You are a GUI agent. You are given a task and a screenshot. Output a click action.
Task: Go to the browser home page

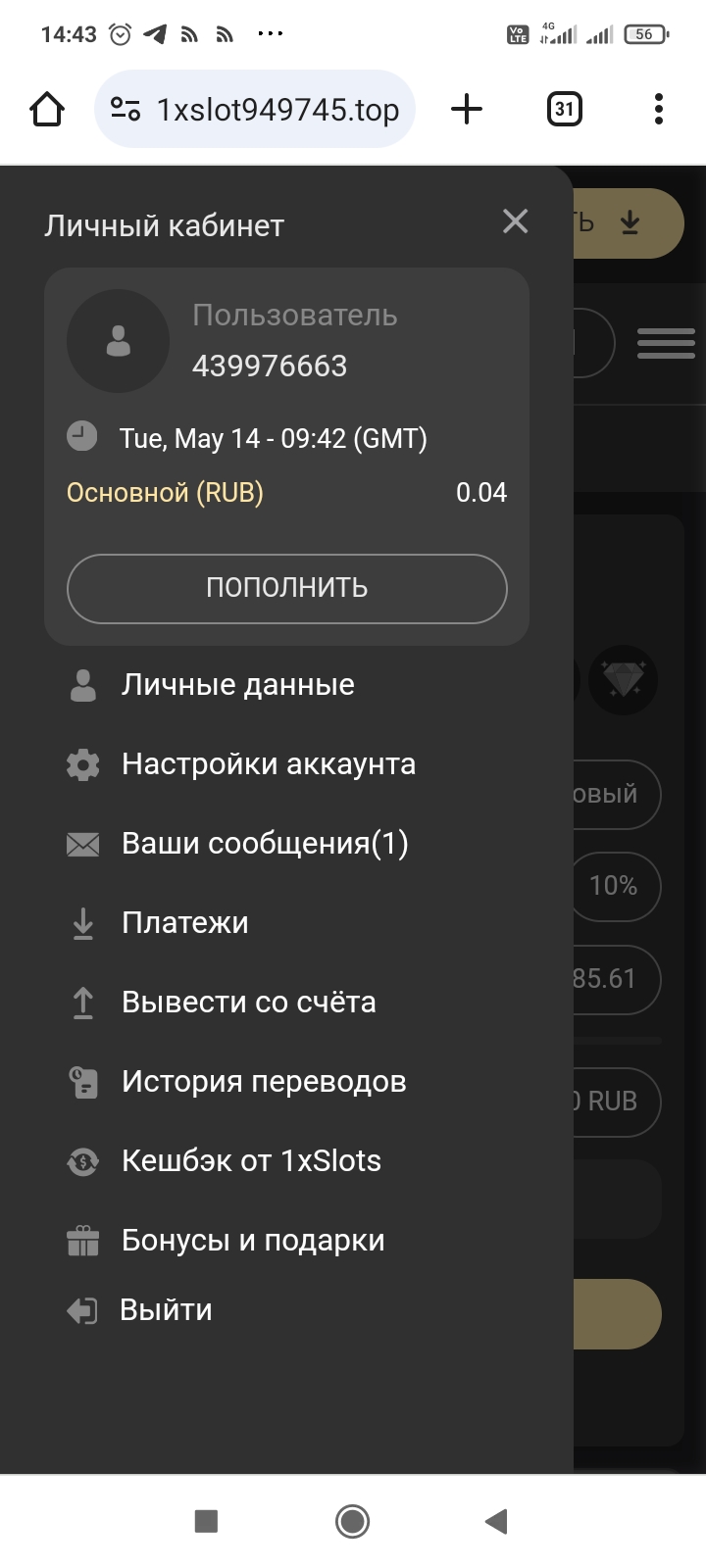click(x=47, y=109)
